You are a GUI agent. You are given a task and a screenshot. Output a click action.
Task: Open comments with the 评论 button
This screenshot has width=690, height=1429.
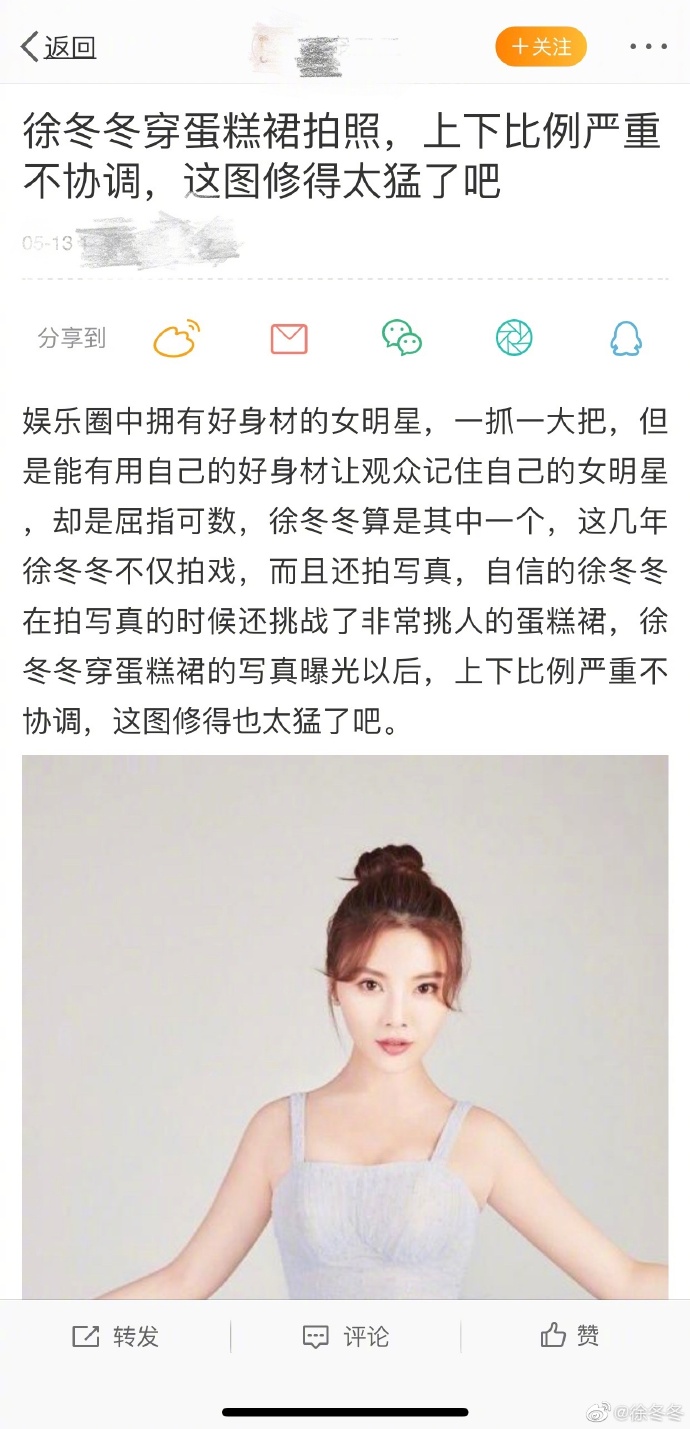coord(346,1336)
